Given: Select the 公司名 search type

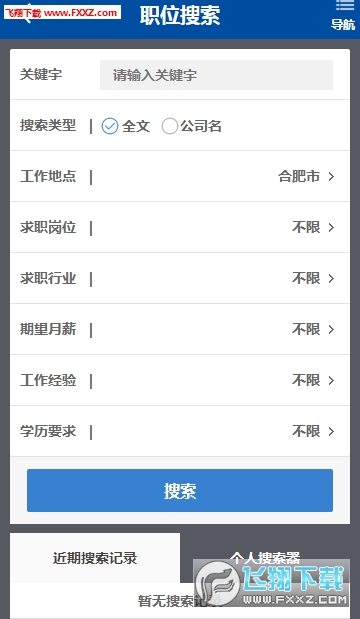Looking at the screenshot, I should (x=192, y=126).
